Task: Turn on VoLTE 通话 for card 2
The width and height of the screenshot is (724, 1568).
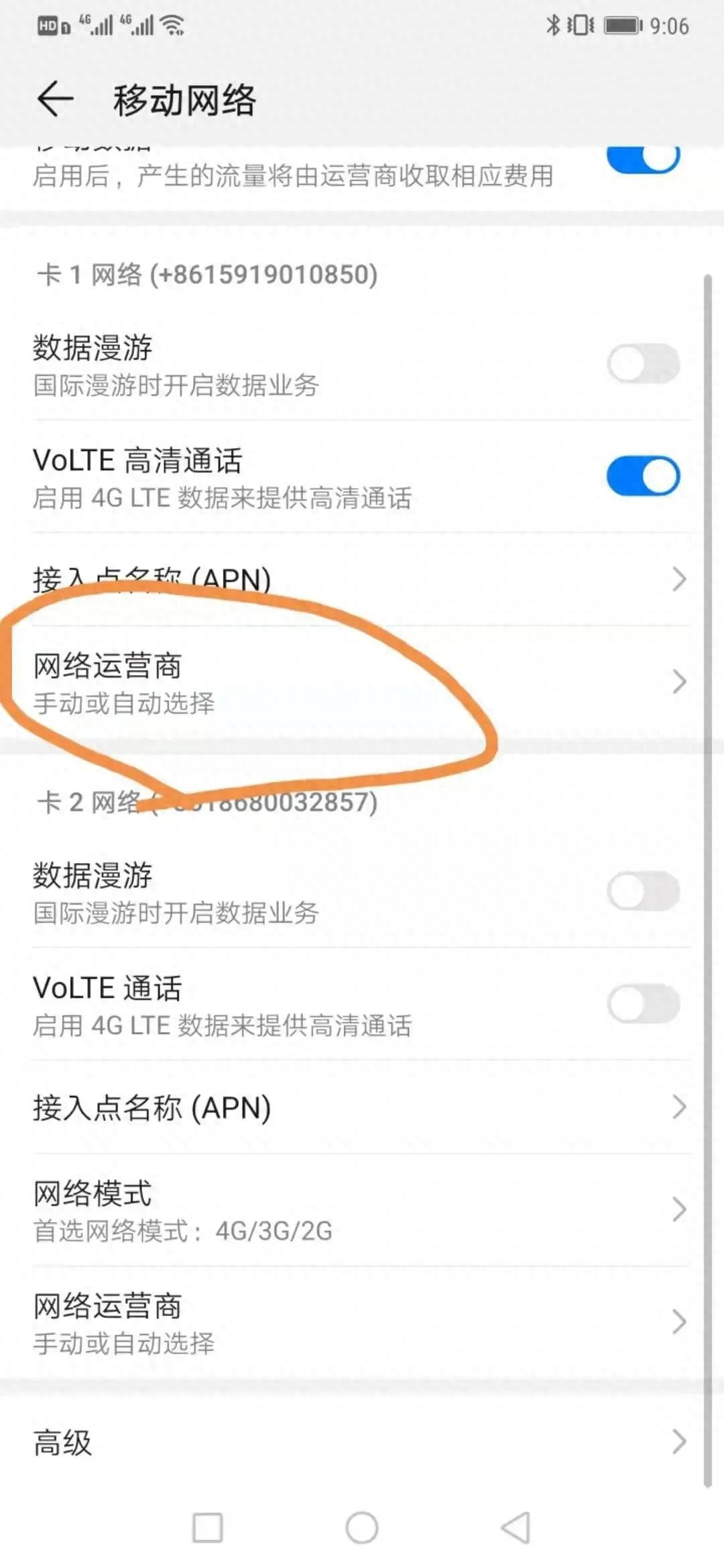Action: click(643, 1004)
